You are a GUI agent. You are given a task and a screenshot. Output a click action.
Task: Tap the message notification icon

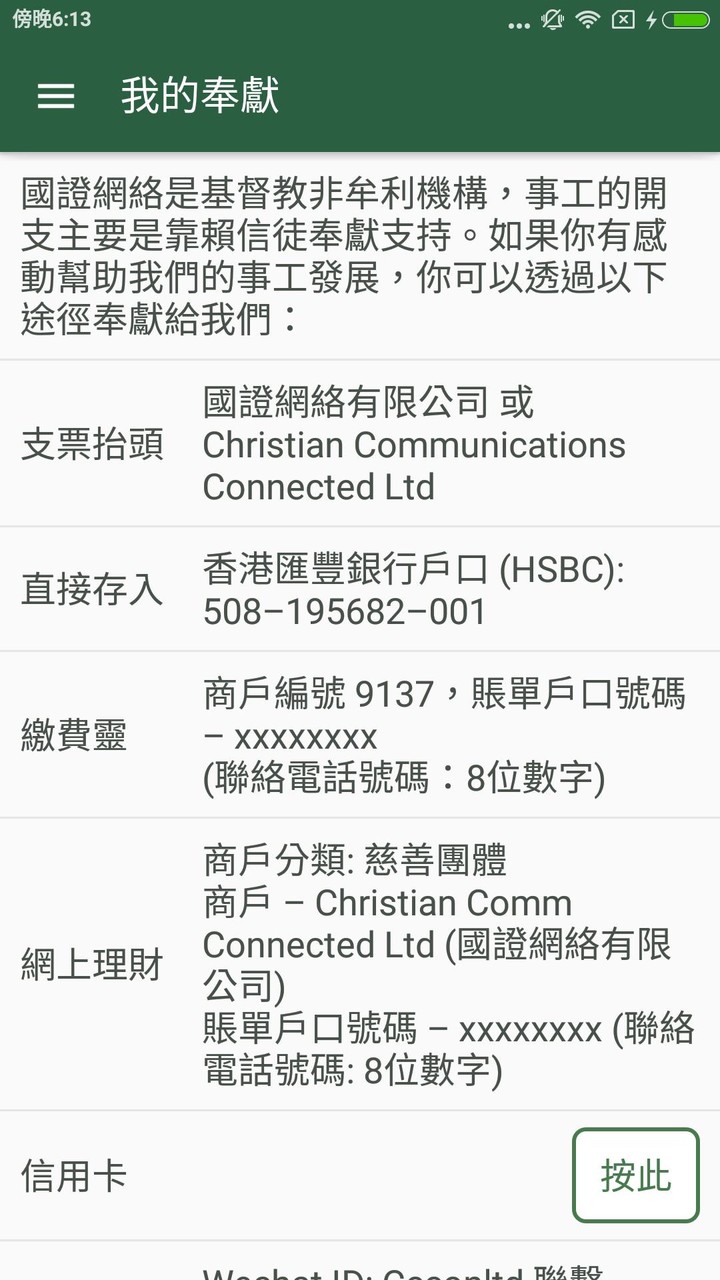click(x=623, y=20)
